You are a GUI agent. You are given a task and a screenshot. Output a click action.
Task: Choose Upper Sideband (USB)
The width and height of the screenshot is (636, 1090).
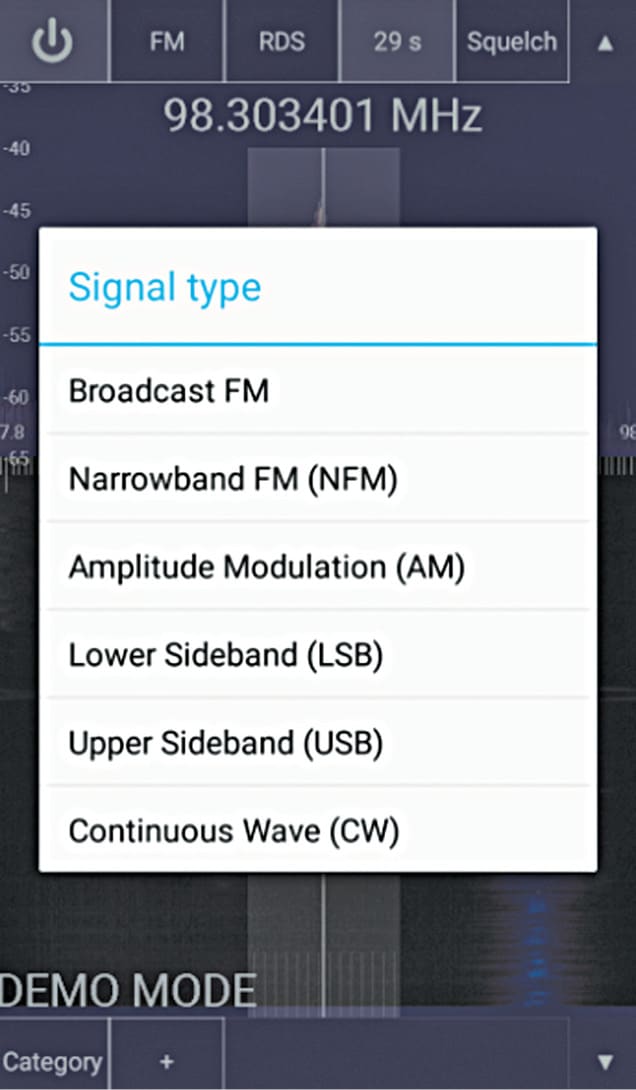[x=317, y=743]
